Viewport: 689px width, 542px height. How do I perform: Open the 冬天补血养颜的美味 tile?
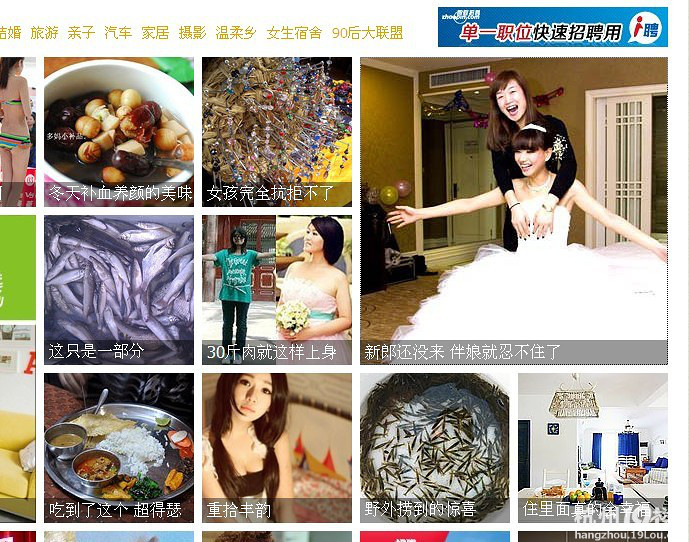pyautogui.click(x=119, y=130)
